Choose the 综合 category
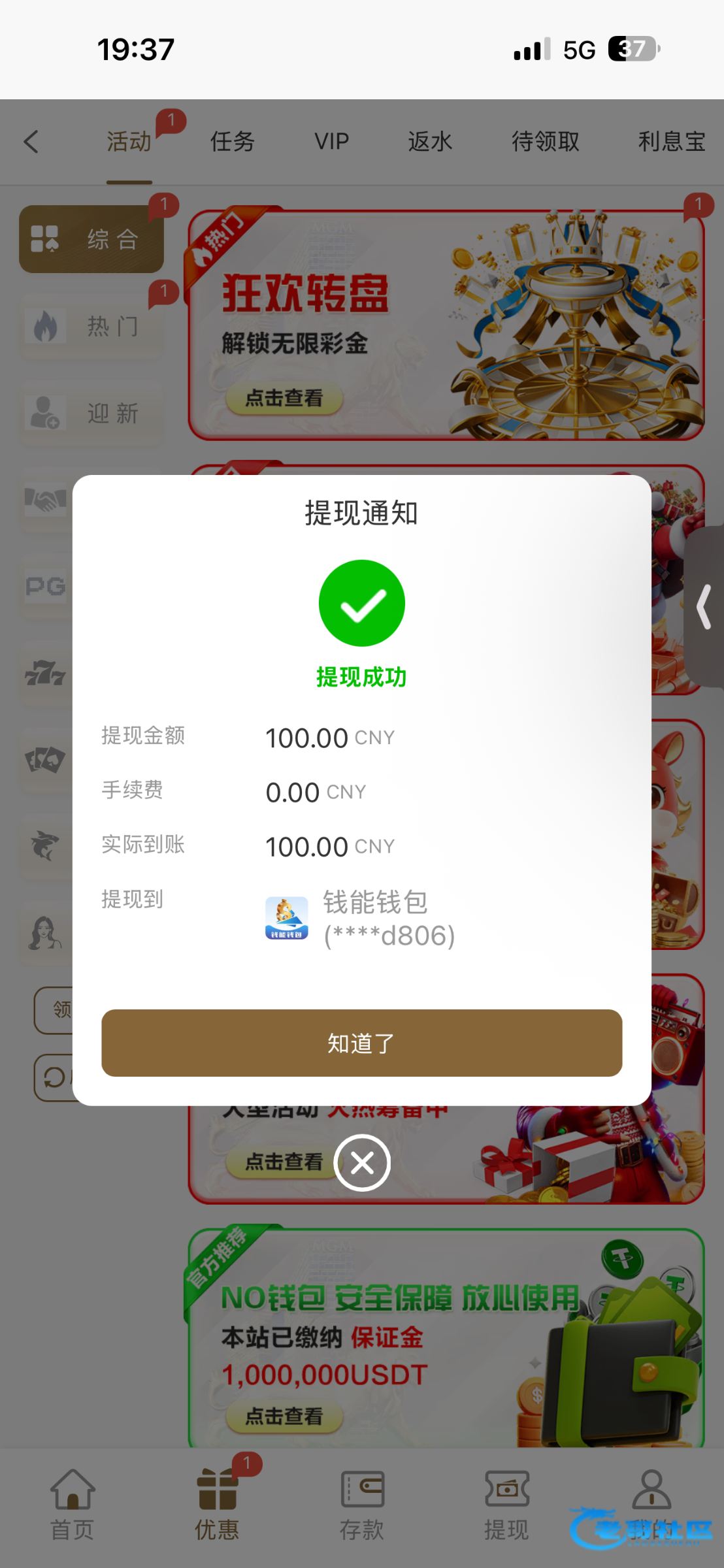Screen dimensions: 724x1568 91,239
